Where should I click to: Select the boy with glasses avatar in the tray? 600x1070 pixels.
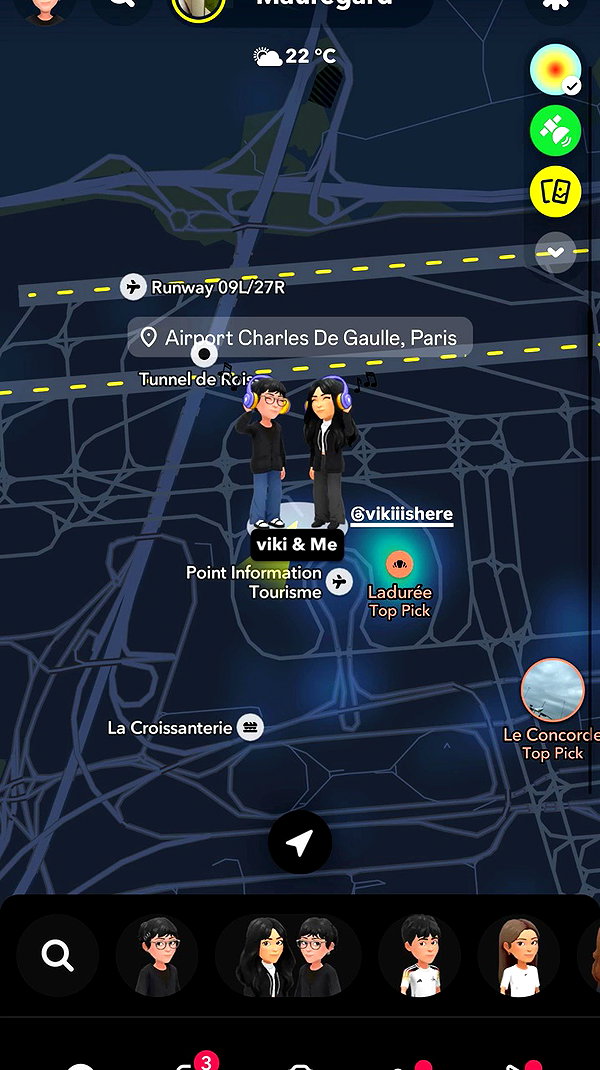click(156, 955)
